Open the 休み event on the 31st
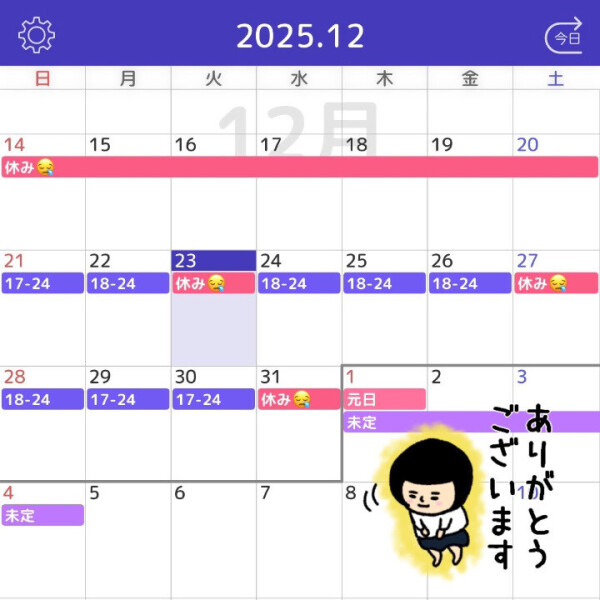This screenshot has height=600, width=600. 299,400
